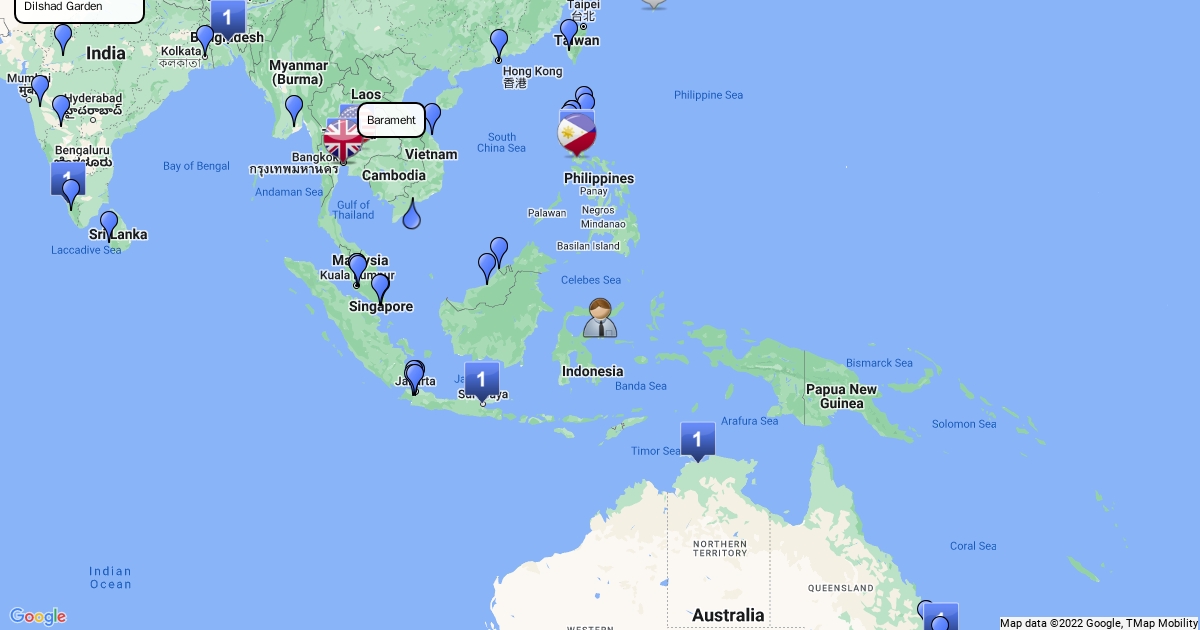Open the Philippines flag marker

tap(577, 133)
